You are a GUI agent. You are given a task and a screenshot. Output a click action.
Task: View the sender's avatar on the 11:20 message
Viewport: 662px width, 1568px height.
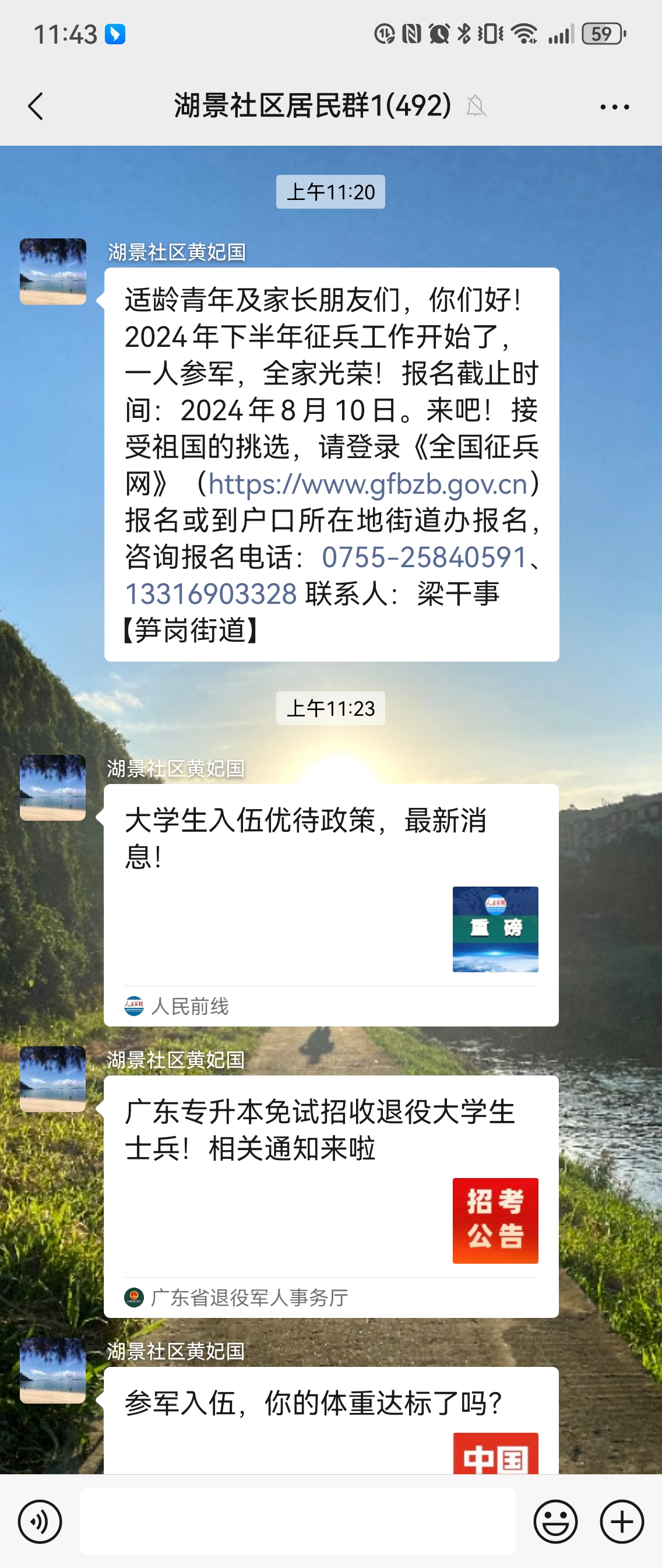click(x=53, y=272)
